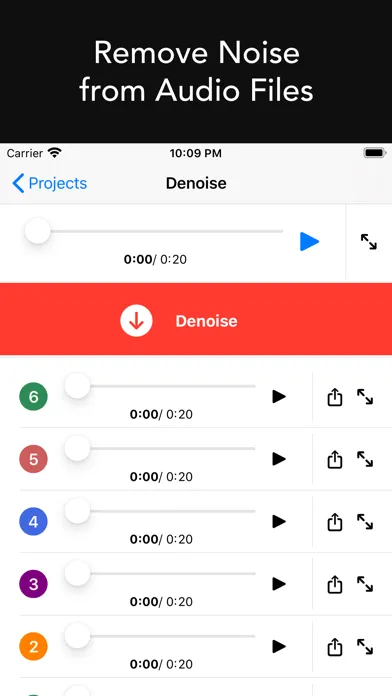Viewport: 392px width, 696px height.
Task: Start the red Denoise button
Action: (x=196, y=319)
